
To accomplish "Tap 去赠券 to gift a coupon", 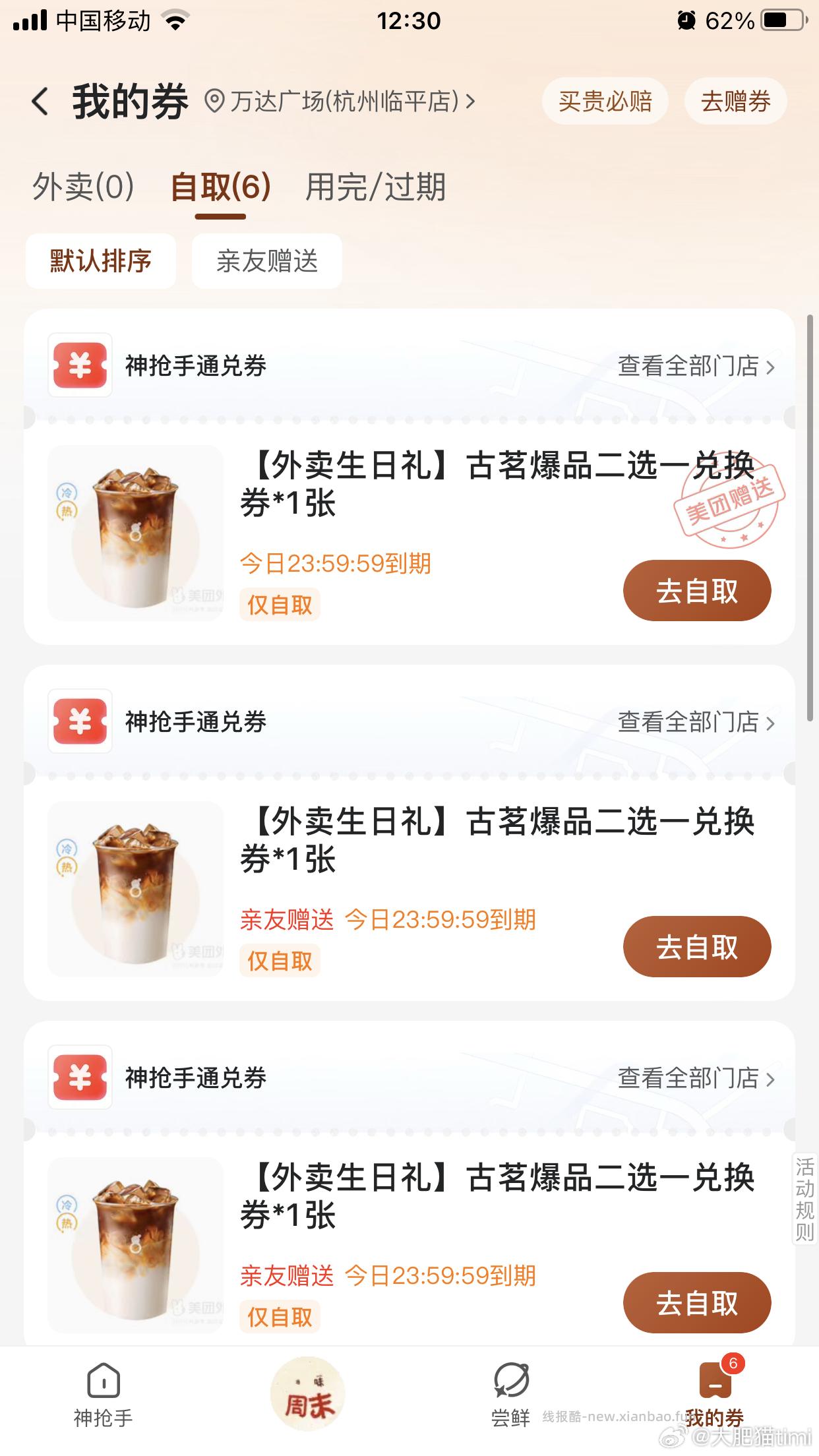I will pyautogui.click(x=735, y=102).
